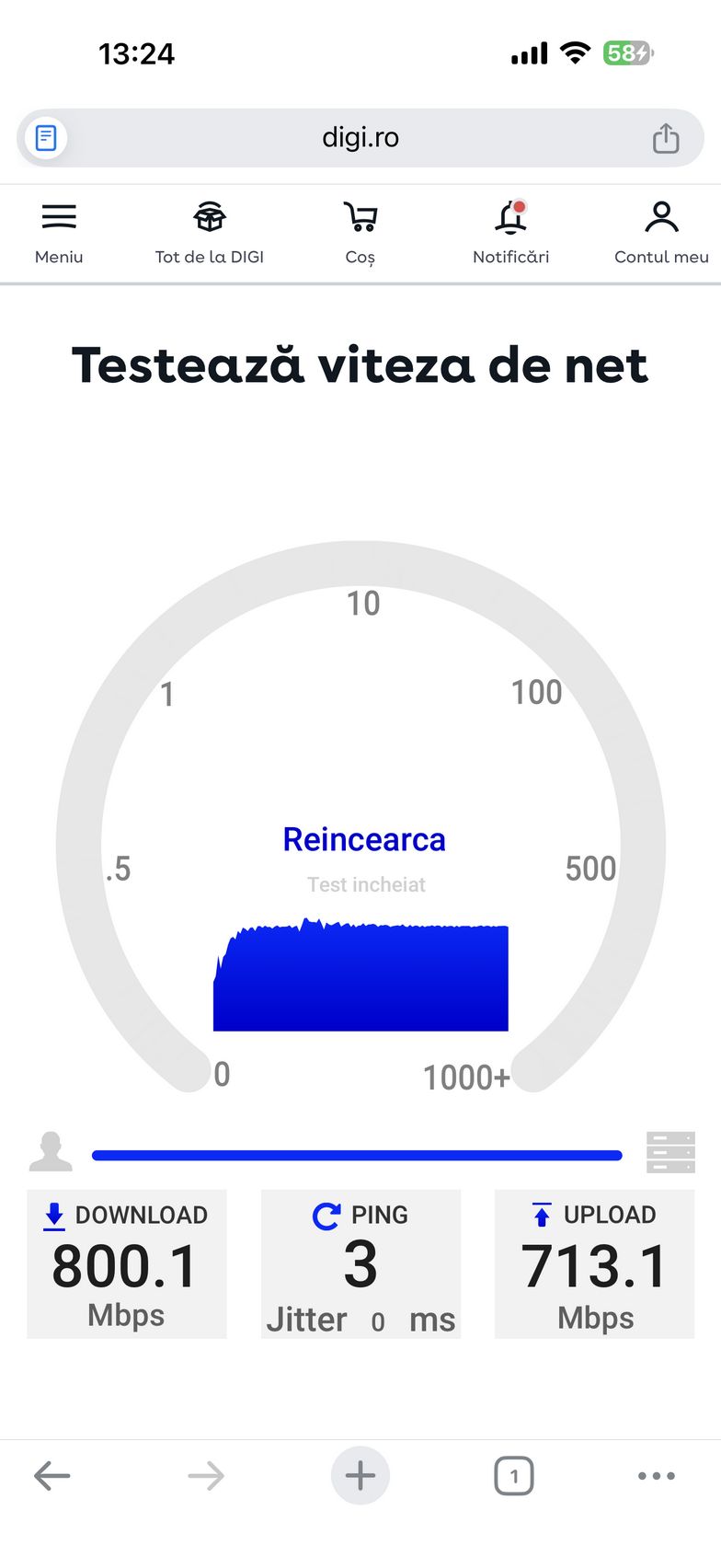
Task: Share this page from the address bar
Action: (665, 138)
